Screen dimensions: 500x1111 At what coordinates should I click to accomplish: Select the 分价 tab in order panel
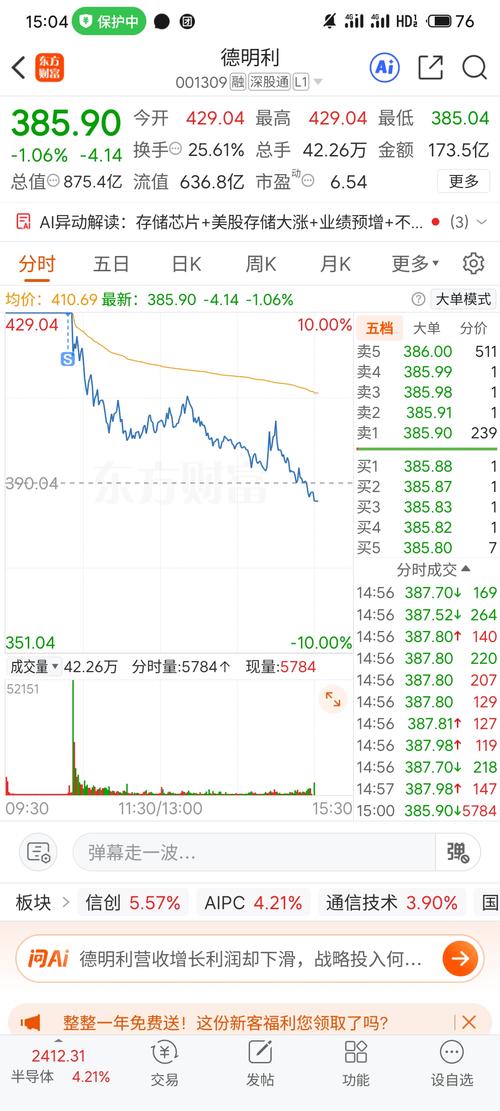(x=473, y=328)
